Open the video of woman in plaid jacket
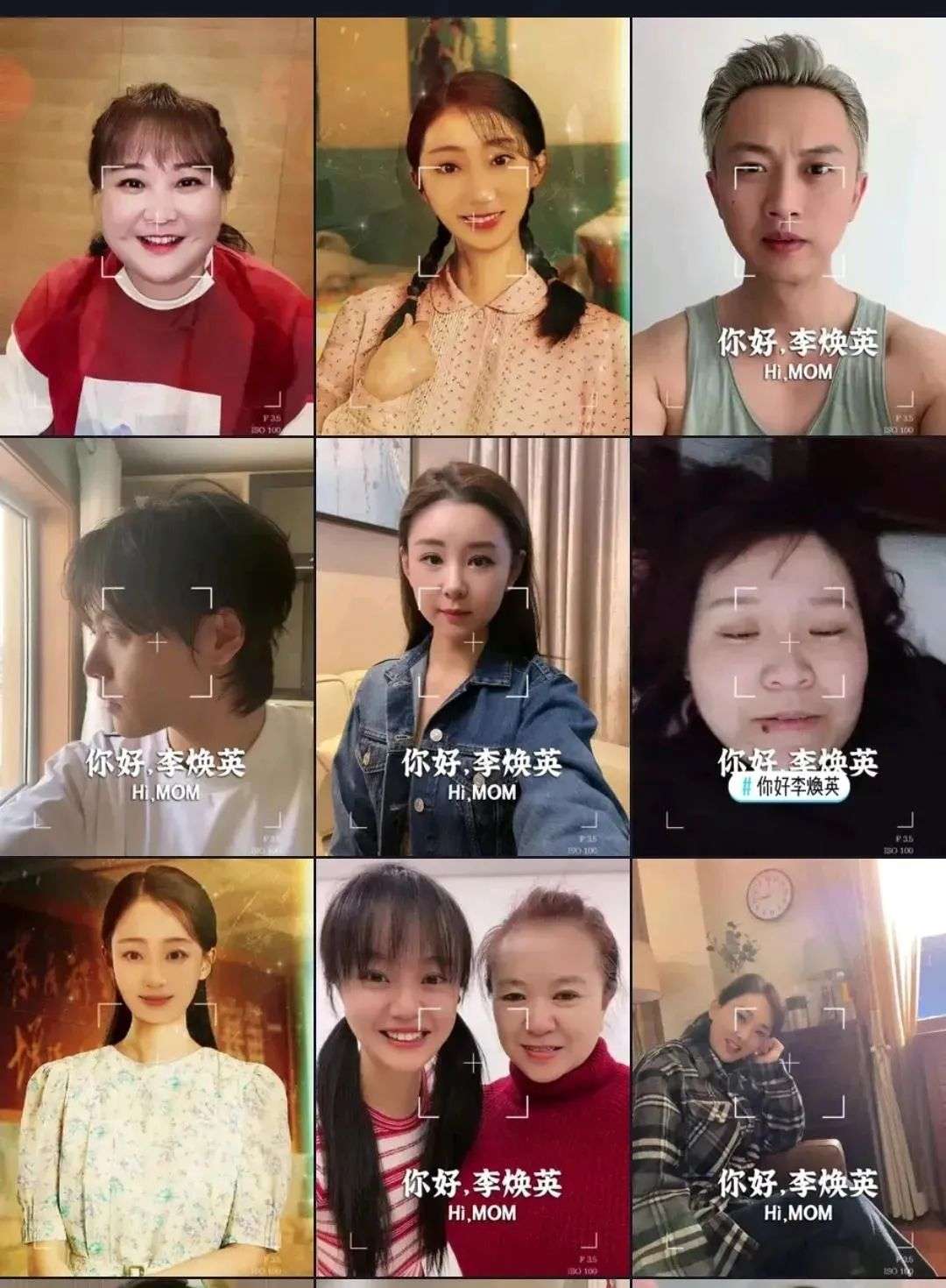946x1288 pixels. (x=788, y=1067)
